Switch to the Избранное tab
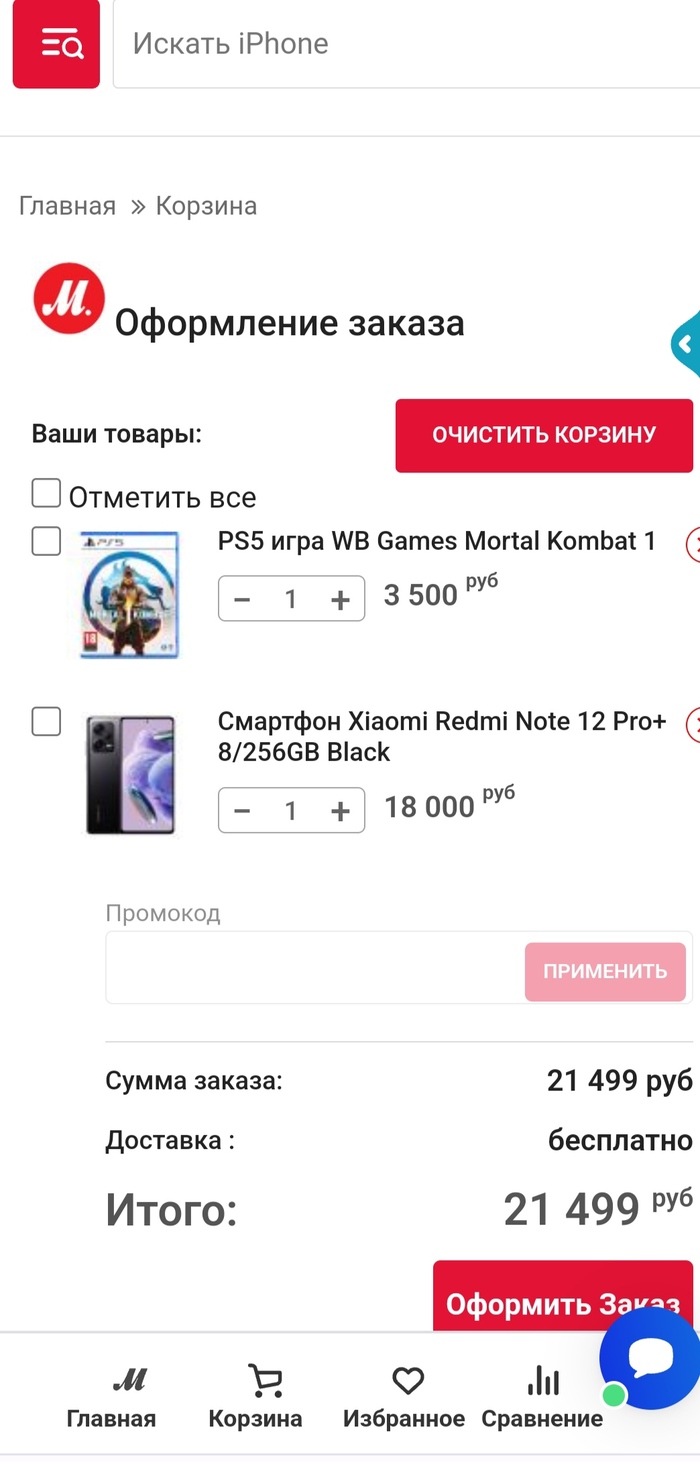The width and height of the screenshot is (700, 1462). coord(404,1399)
